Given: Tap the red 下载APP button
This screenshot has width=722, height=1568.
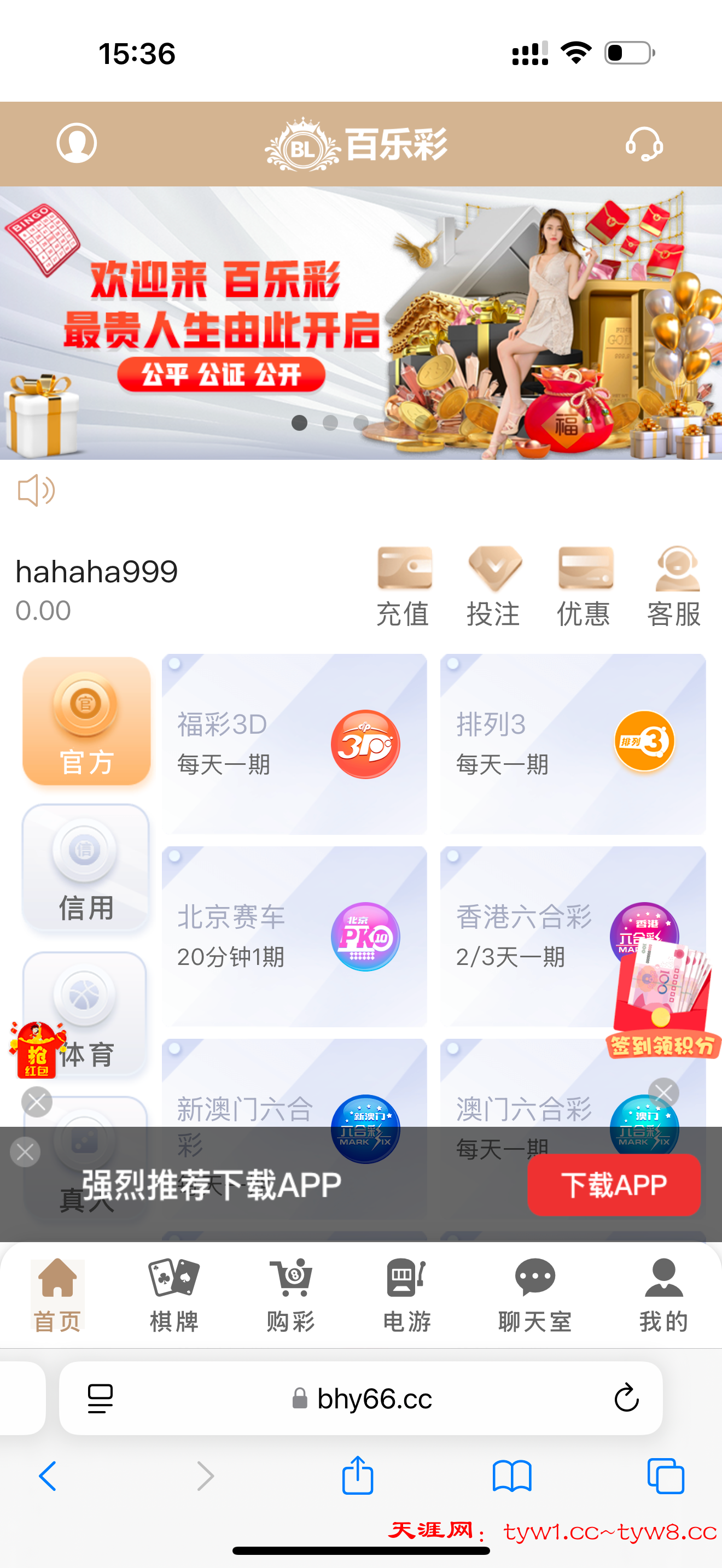Looking at the screenshot, I should click(614, 1185).
